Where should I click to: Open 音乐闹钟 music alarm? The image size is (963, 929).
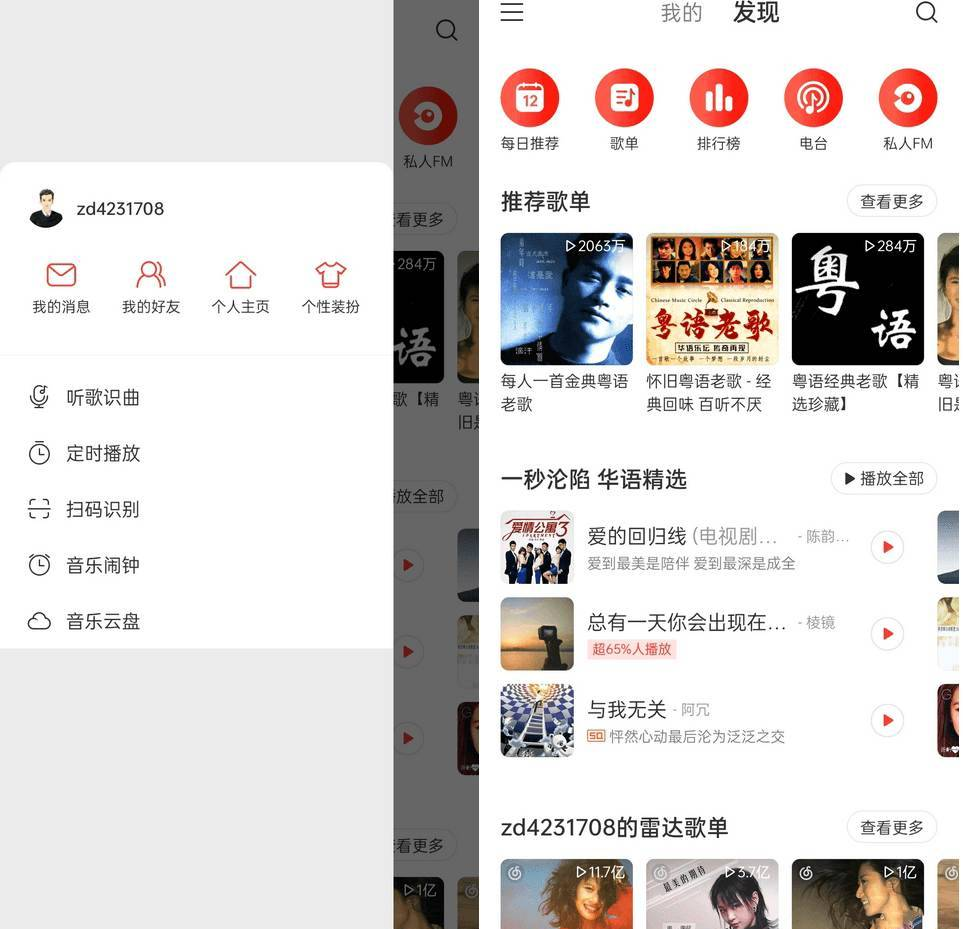click(x=197, y=565)
